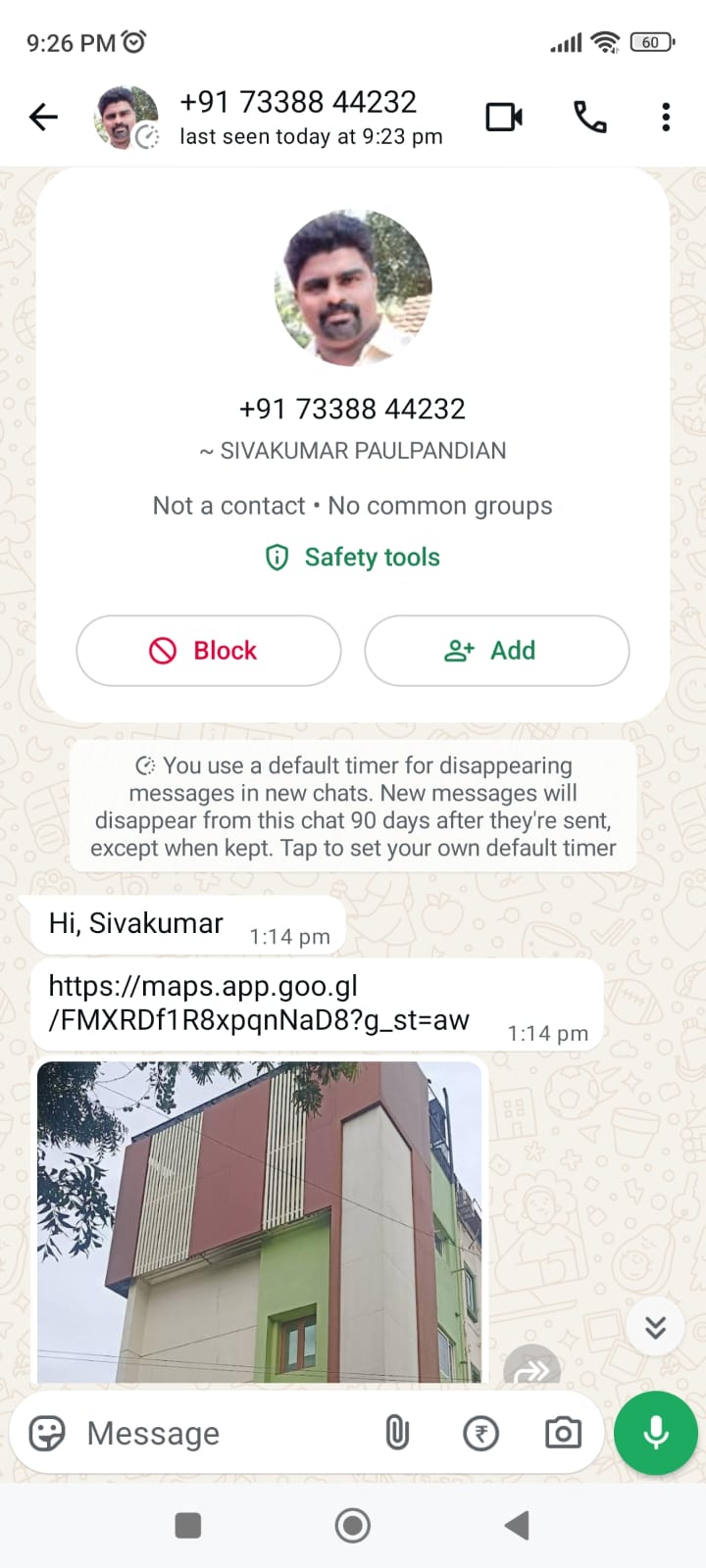Tap the disappearing messages timer notice

353,807
